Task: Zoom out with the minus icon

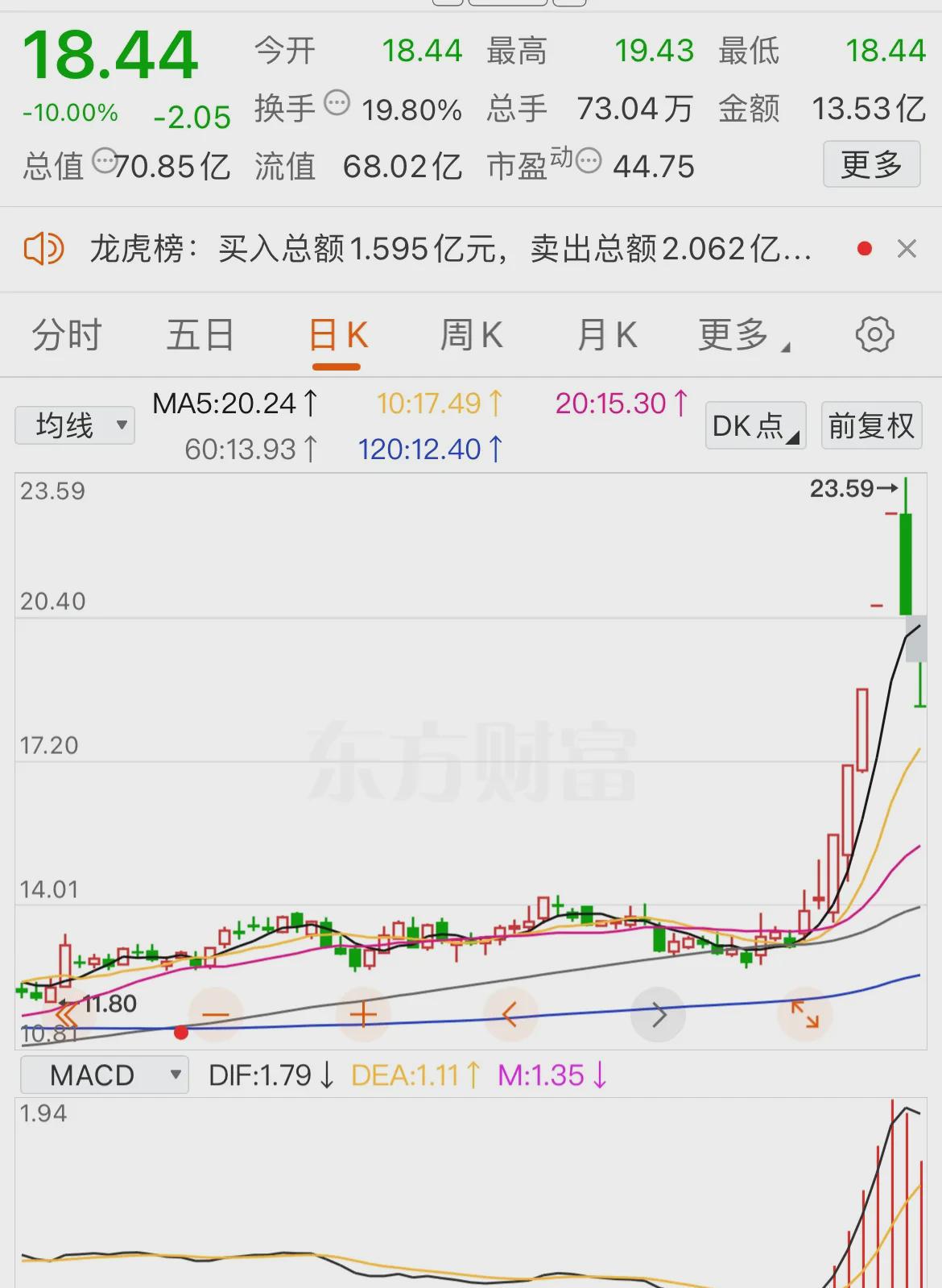Action: pyautogui.click(x=217, y=1014)
